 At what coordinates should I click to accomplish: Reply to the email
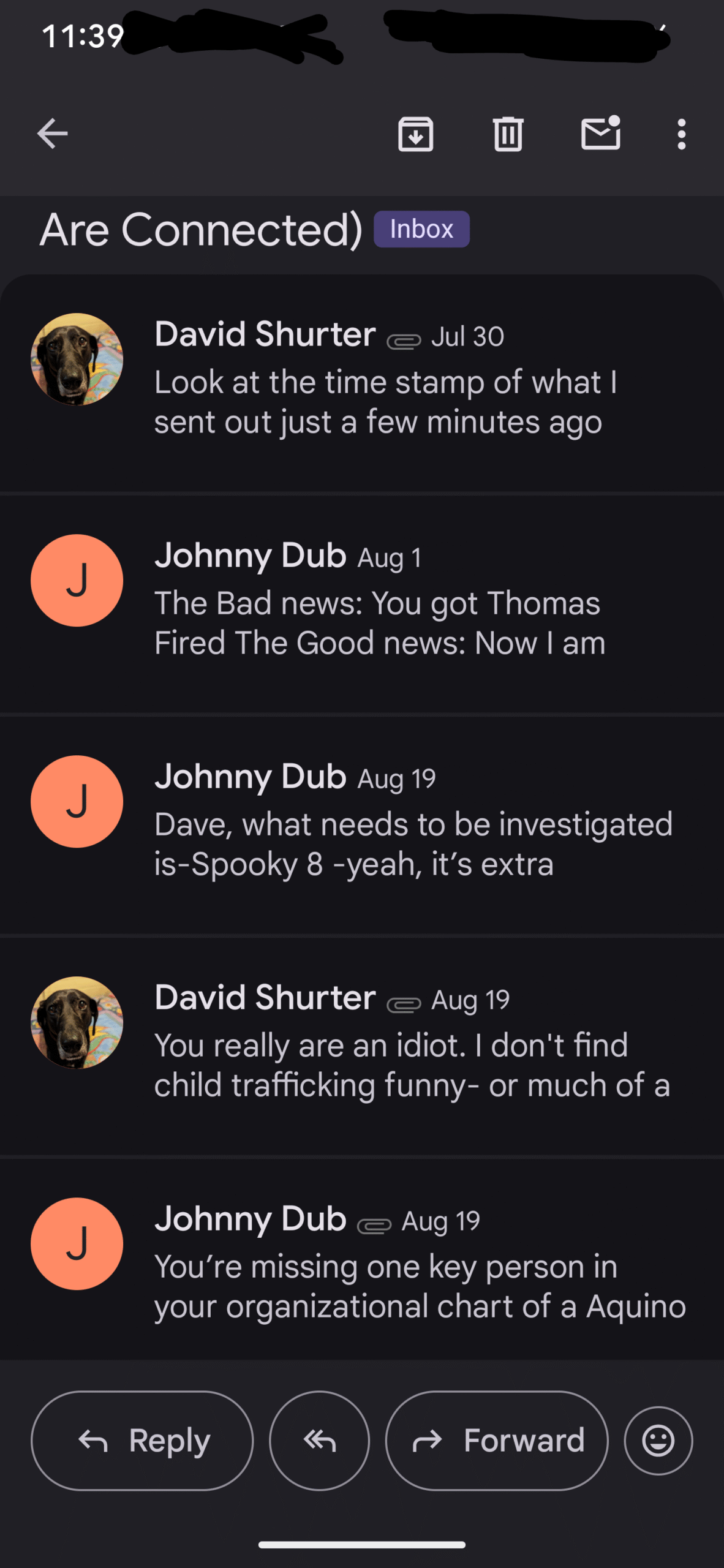142,1441
